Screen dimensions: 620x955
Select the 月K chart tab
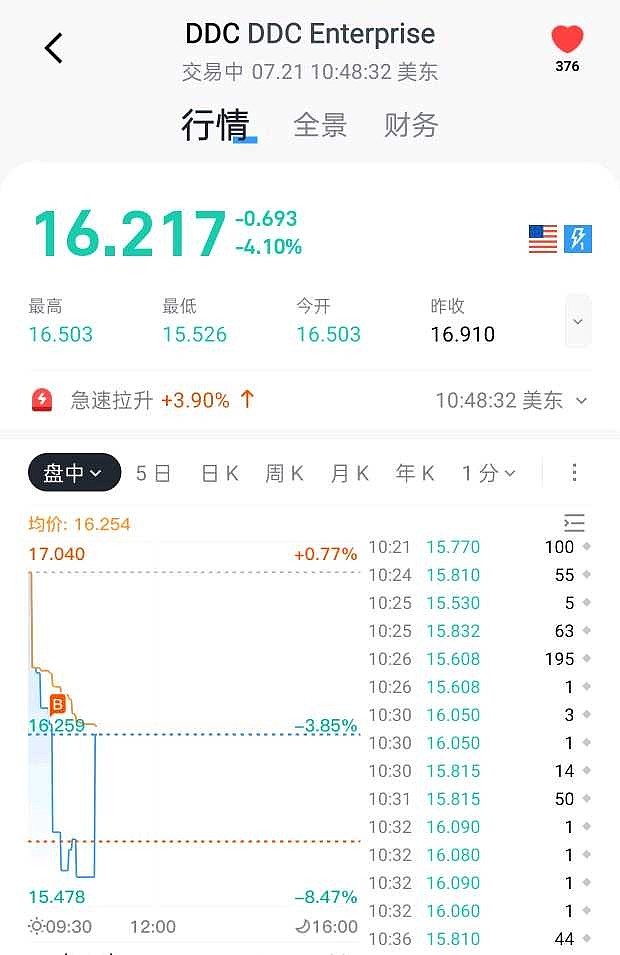(350, 473)
